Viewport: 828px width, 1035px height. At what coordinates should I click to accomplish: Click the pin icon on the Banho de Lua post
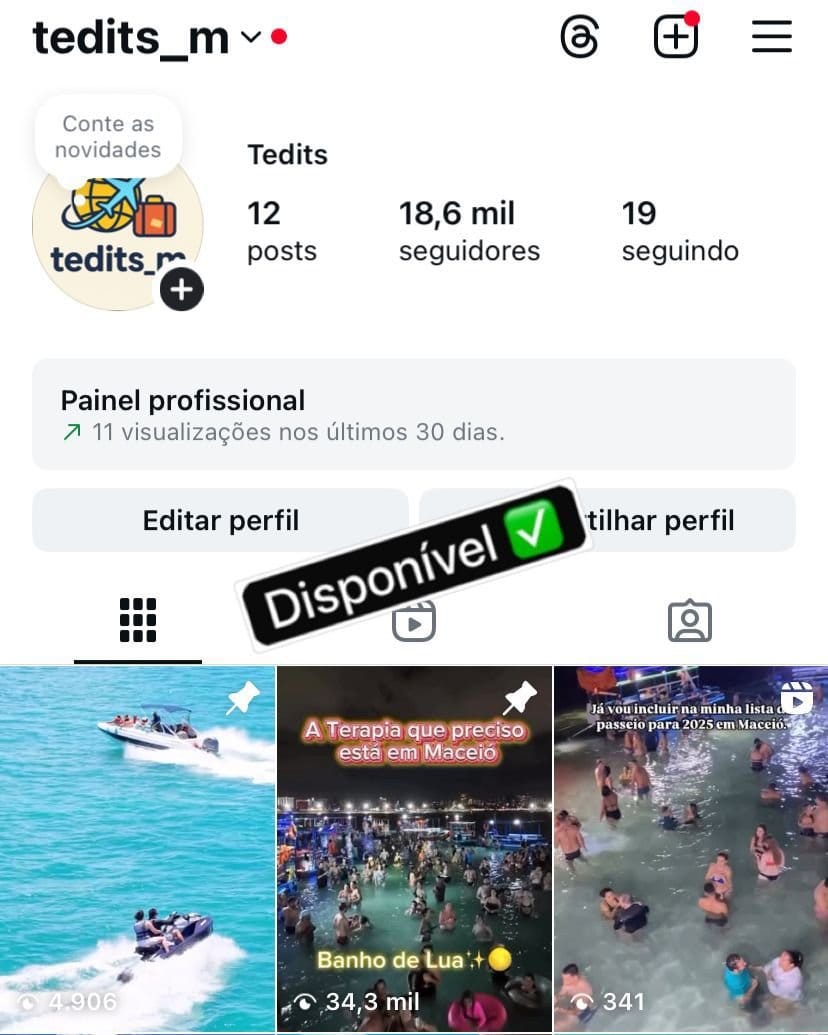[518, 697]
